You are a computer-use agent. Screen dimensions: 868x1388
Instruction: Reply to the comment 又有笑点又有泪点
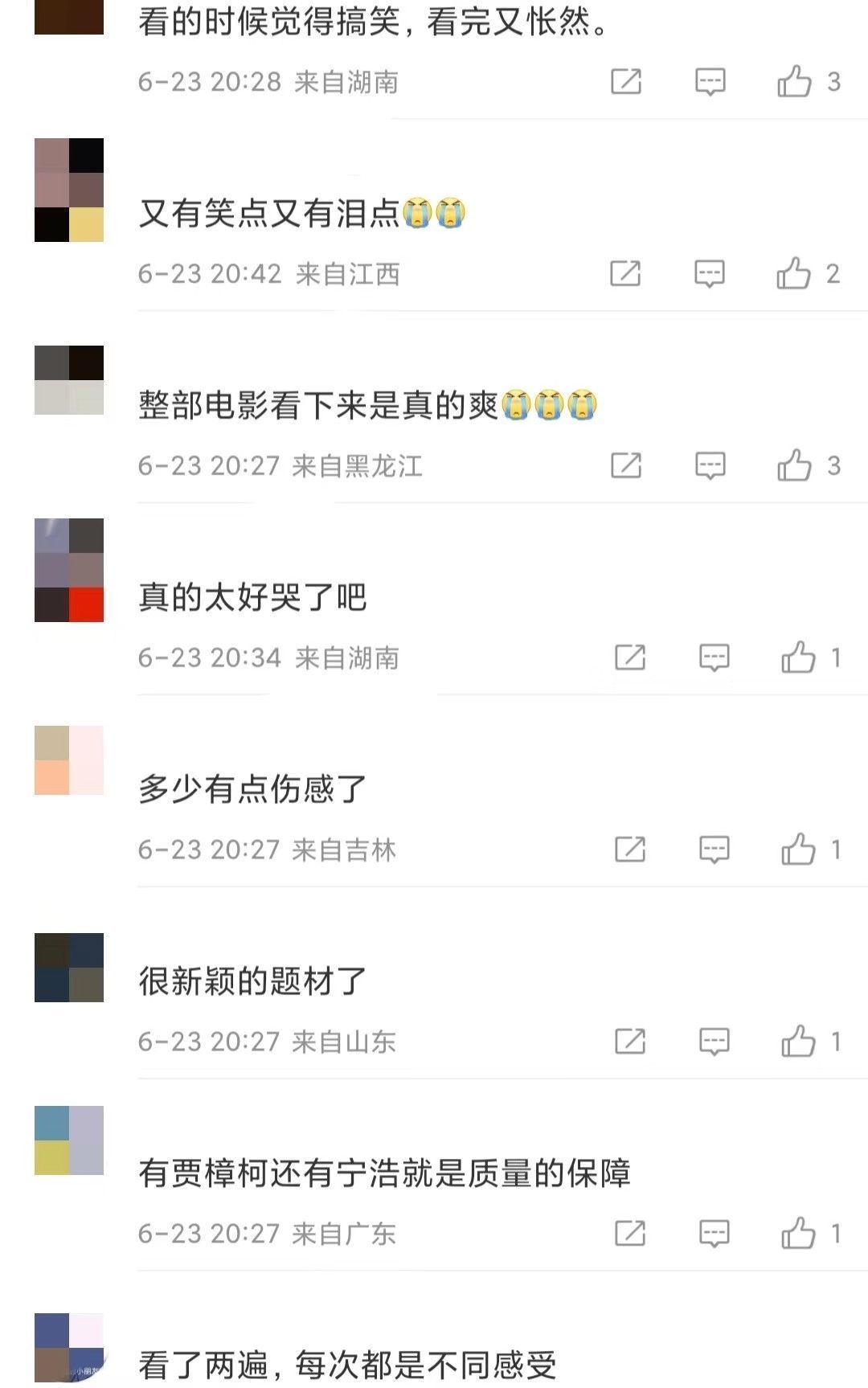(710, 273)
